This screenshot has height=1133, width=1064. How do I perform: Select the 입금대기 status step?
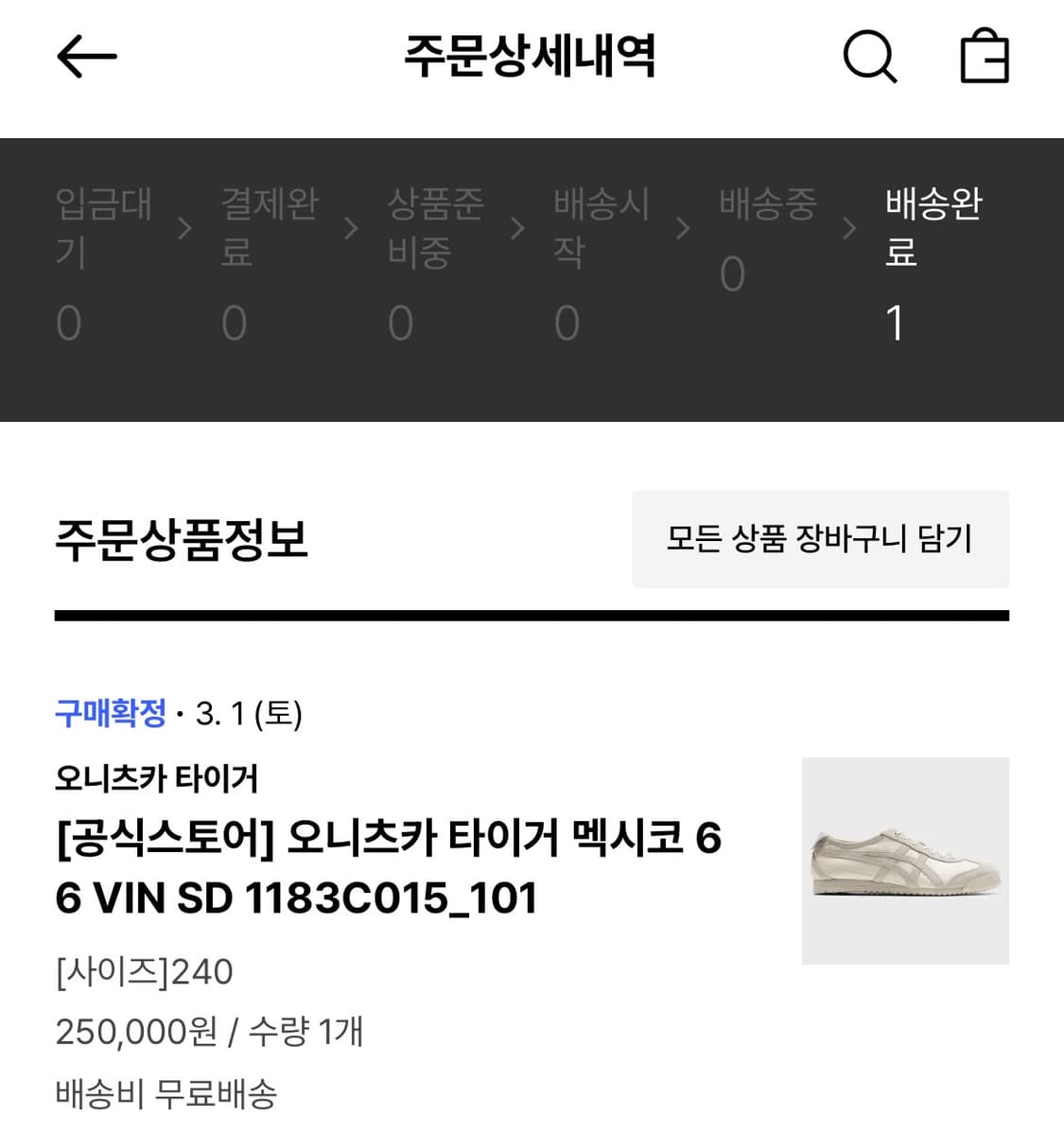tap(104, 227)
